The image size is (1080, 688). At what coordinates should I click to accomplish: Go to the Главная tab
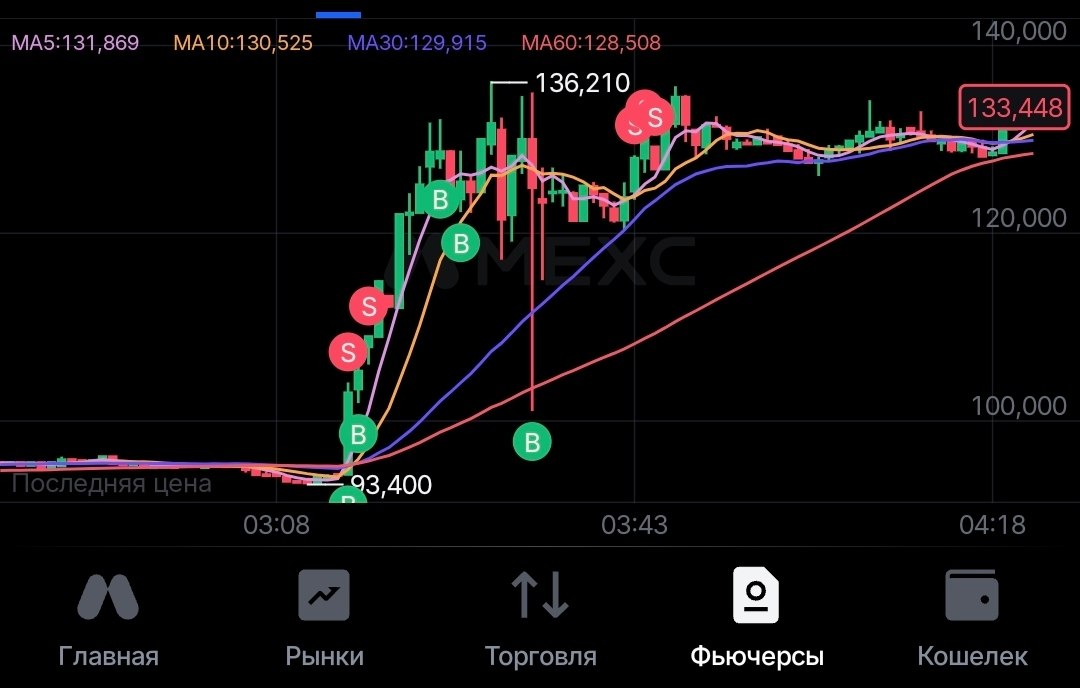point(108,618)
